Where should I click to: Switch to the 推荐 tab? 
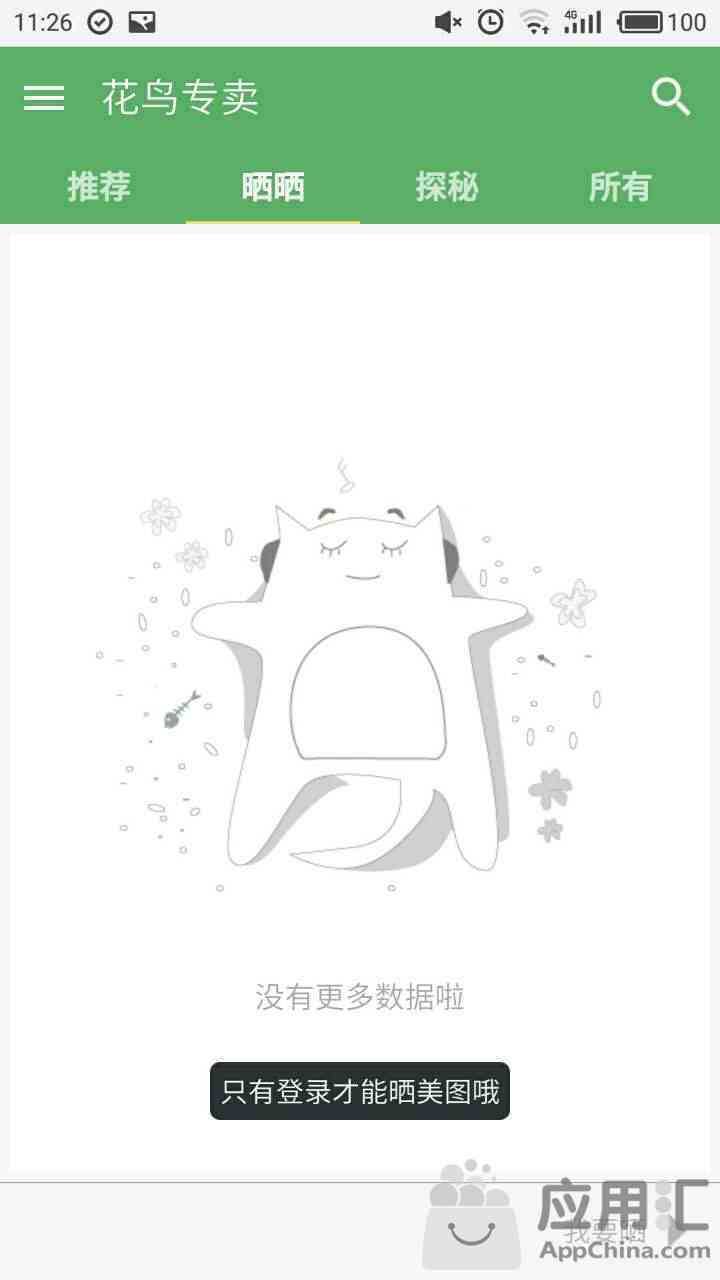pos(99,187)
